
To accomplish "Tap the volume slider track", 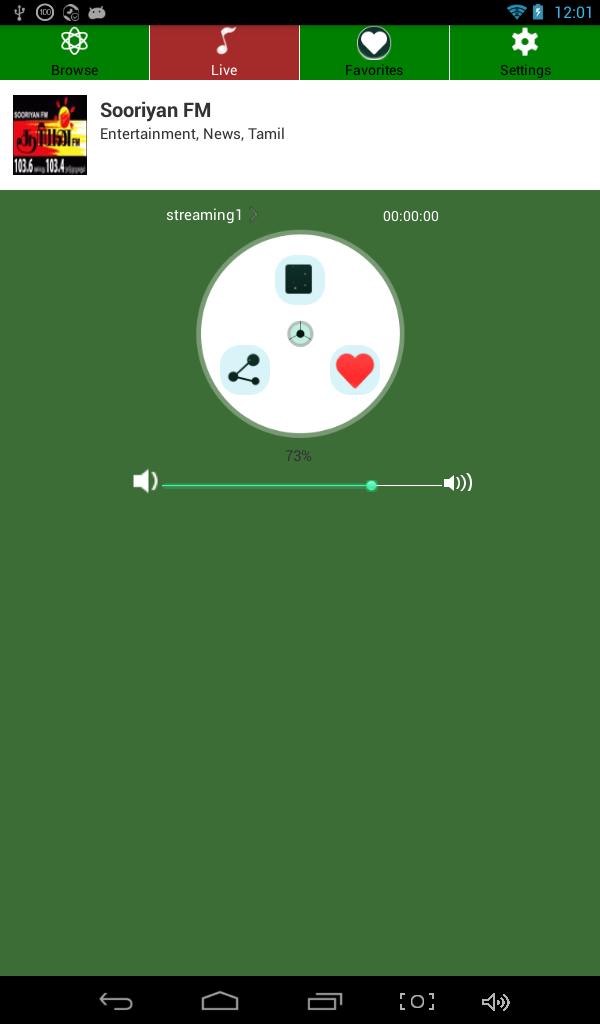I will [x=300, y=485].
